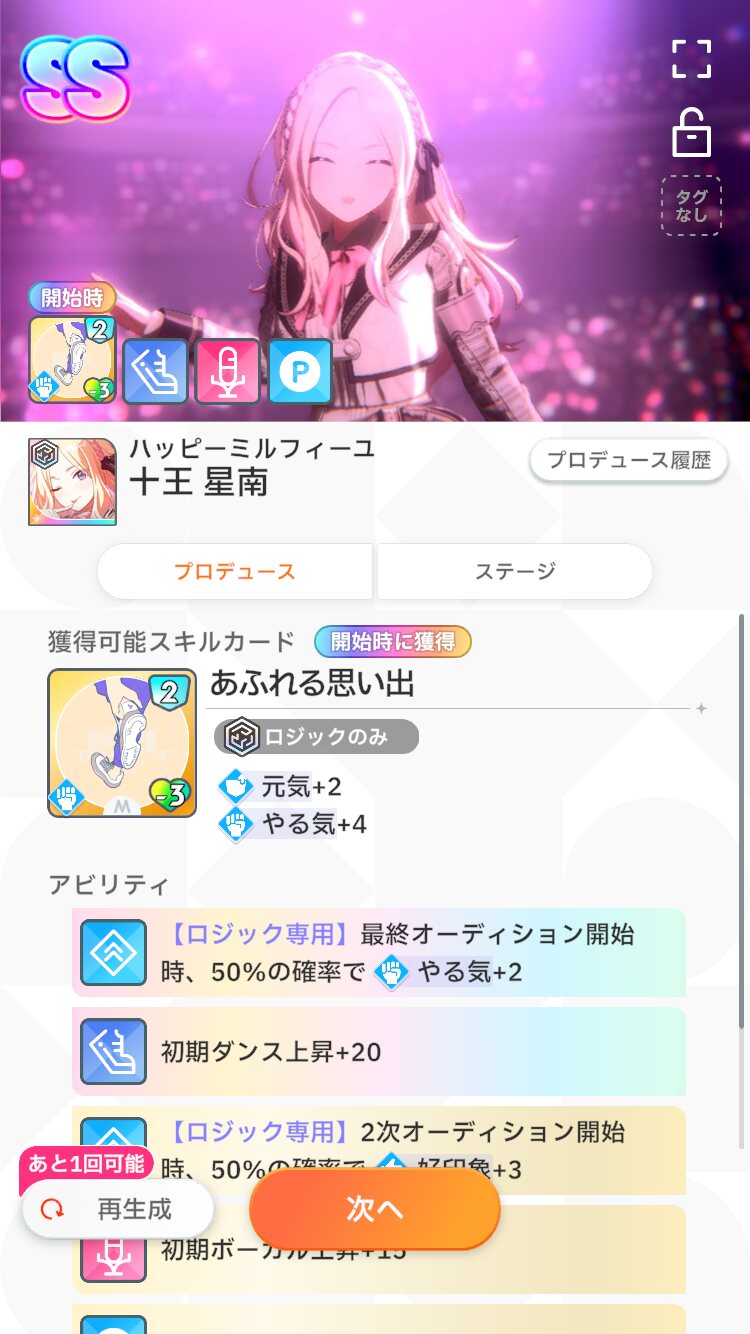Image resolution: width=750 pixels, height=1334 pixels.
Task: Expand the card to fullscreen view
Action: (x=691, y=59)
